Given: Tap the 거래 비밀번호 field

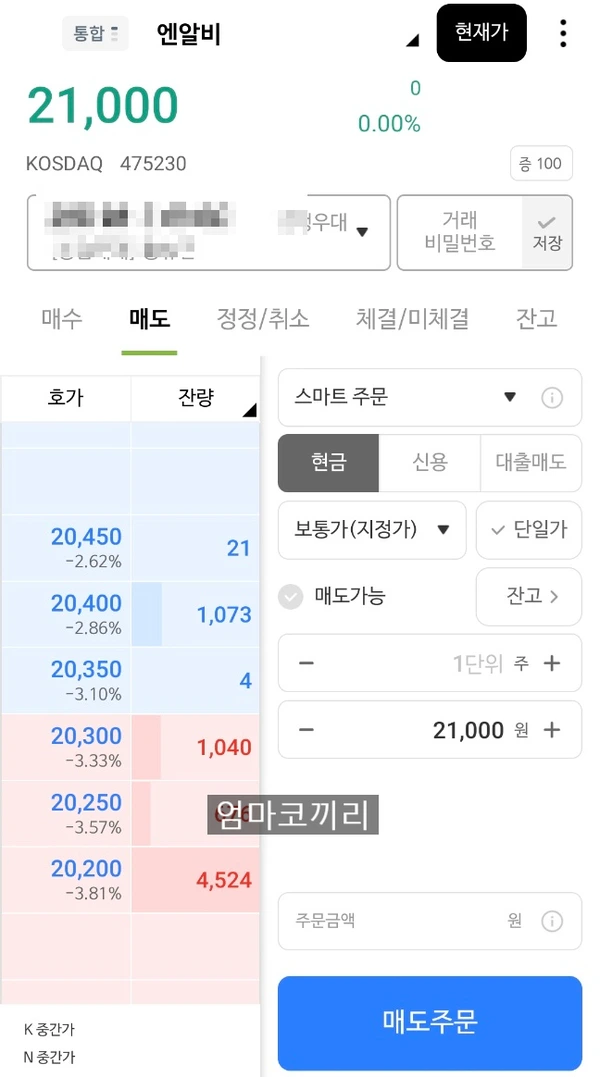Looking at the screenshot, I should 460,232.
